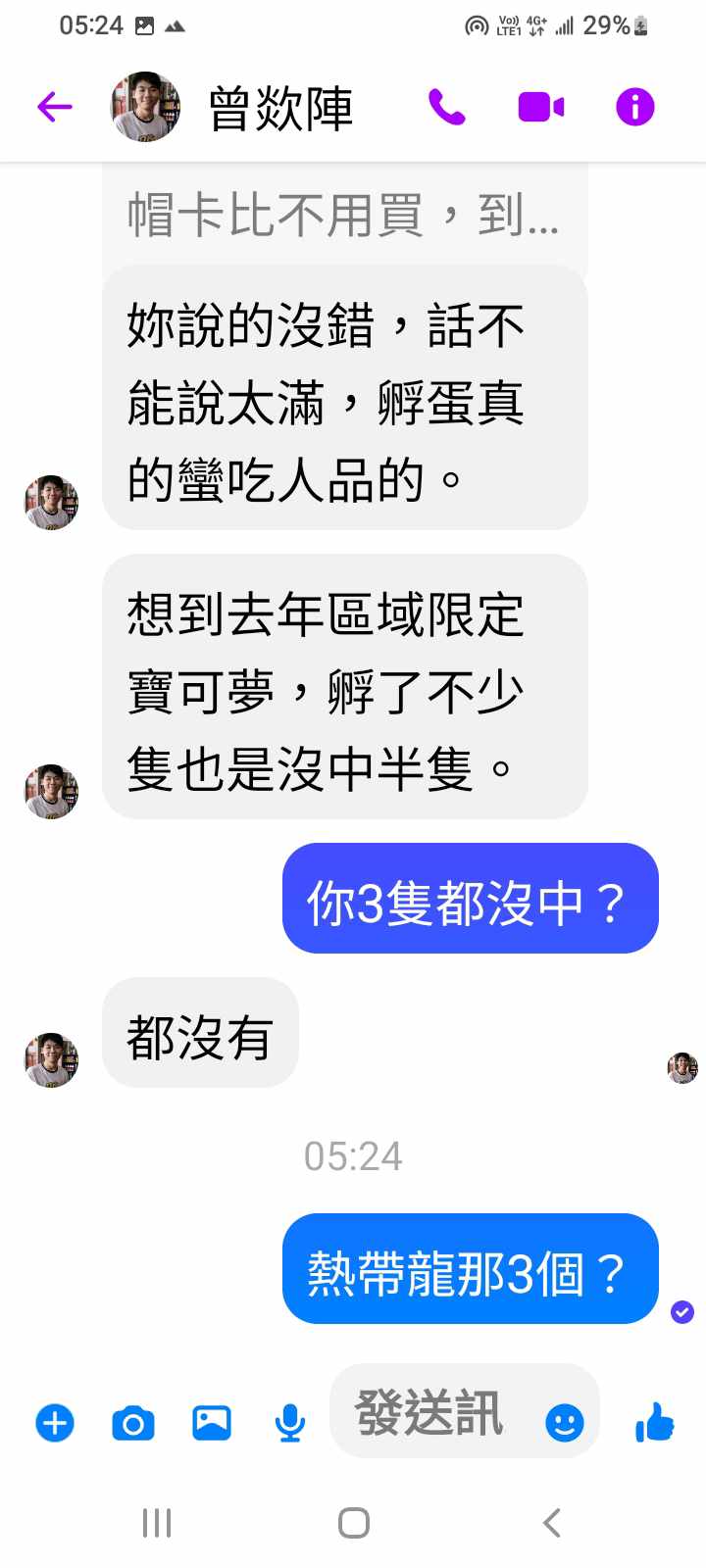Open the camera to take a photo
The height and width of the screenshot is (1568, 706).
pyautogui.click(x=133, y=1422)
